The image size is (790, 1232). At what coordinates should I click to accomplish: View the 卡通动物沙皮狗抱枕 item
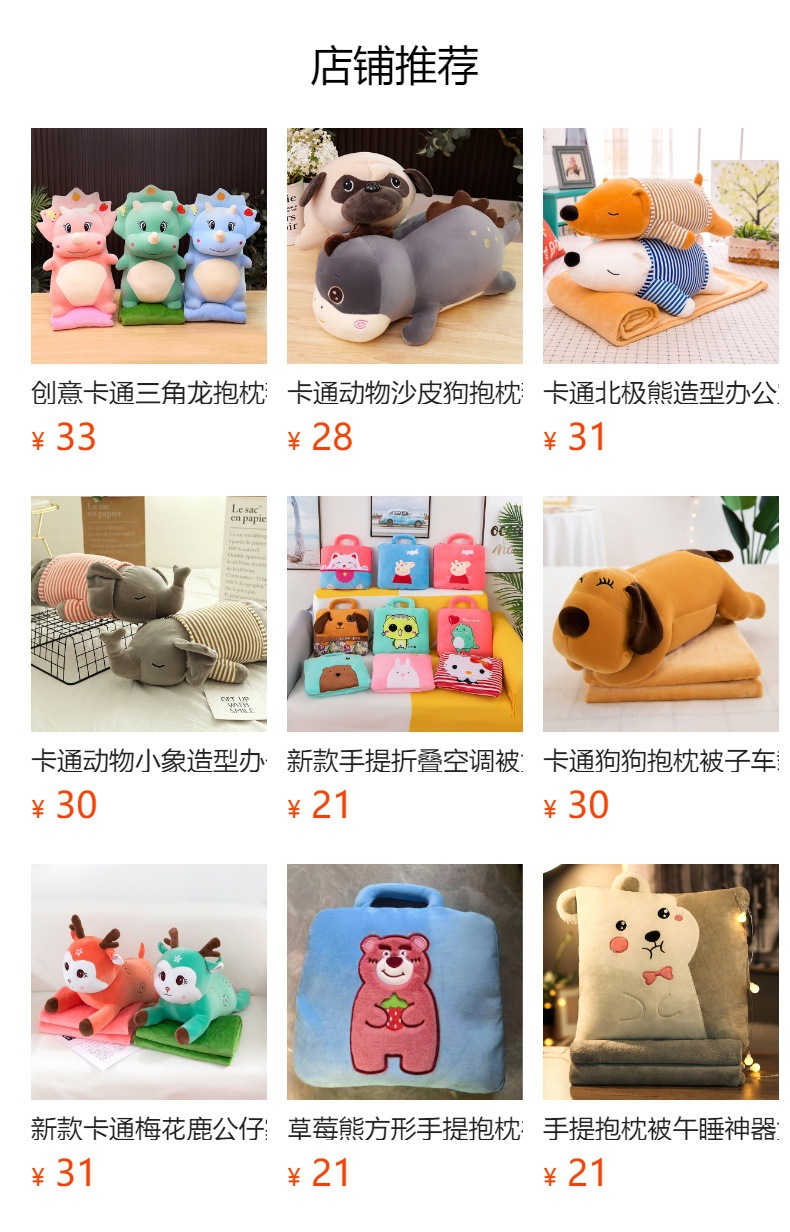pyautogui.click(x=405, y=291)
